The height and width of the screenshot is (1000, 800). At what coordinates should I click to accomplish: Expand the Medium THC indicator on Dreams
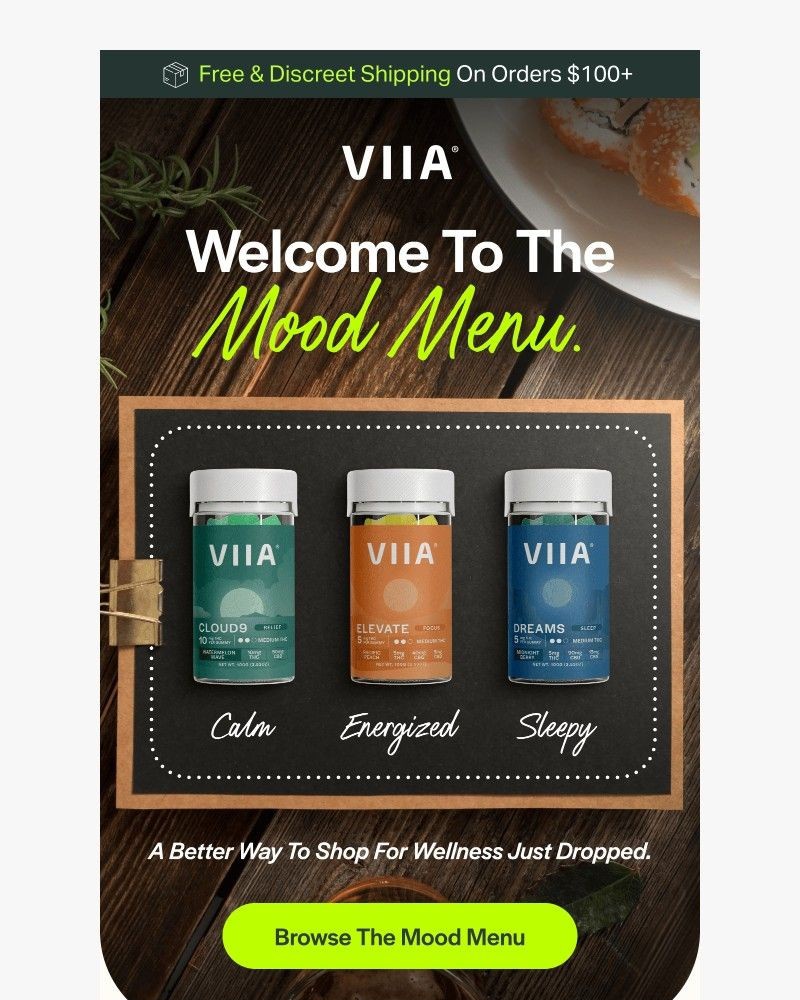pos(586,641)
